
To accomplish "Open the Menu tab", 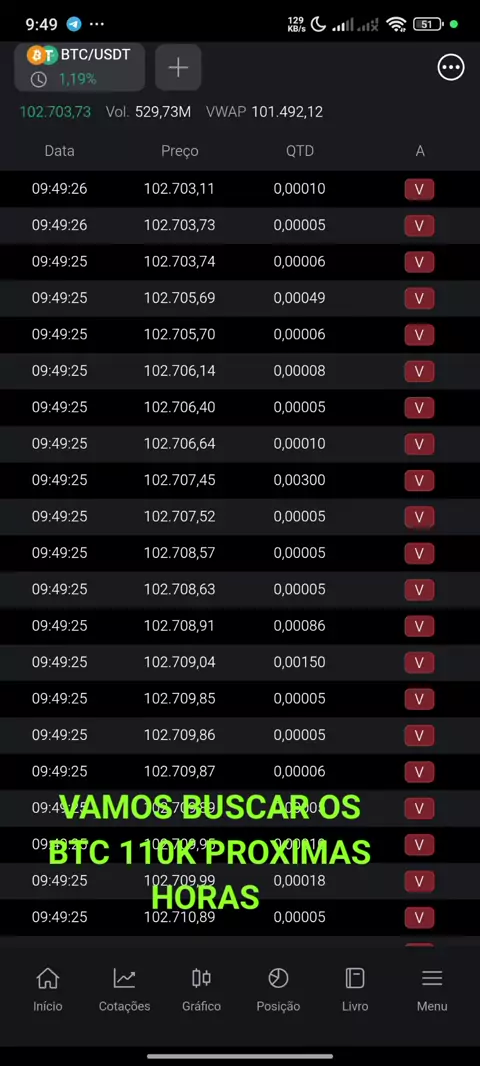I will (x=432, y=989).
